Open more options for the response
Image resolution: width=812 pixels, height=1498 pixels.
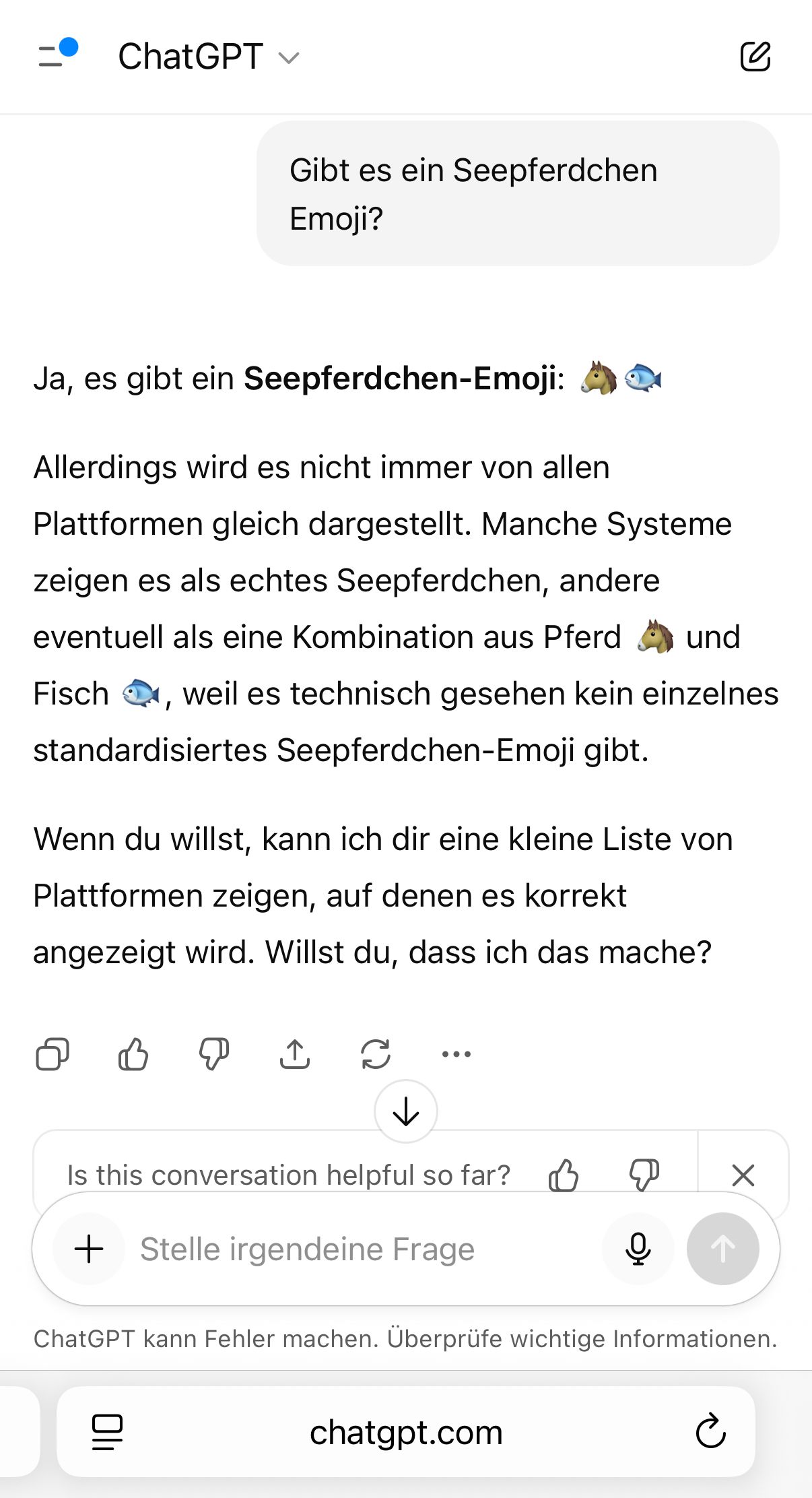[456, 1054]
